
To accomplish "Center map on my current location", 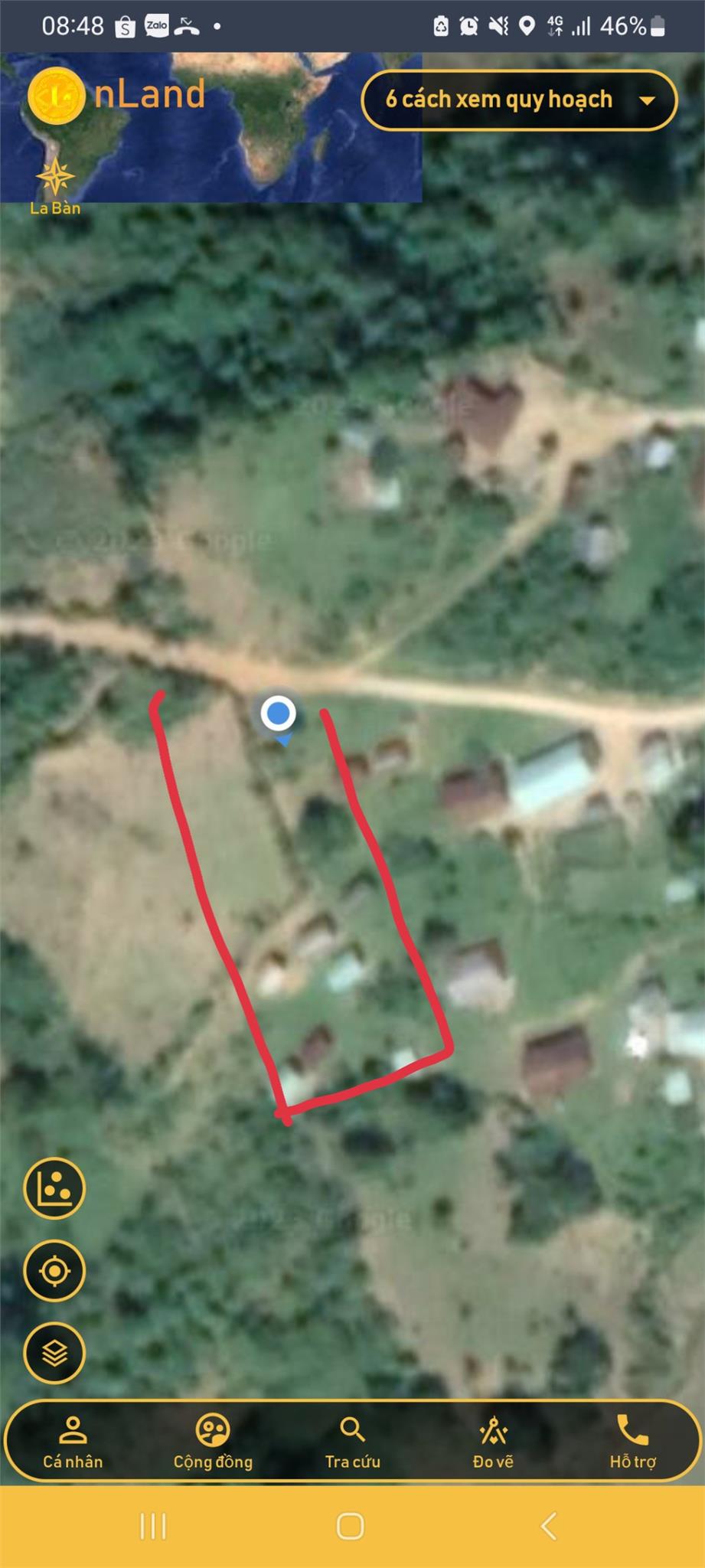I will click(x=54, y=1271).
